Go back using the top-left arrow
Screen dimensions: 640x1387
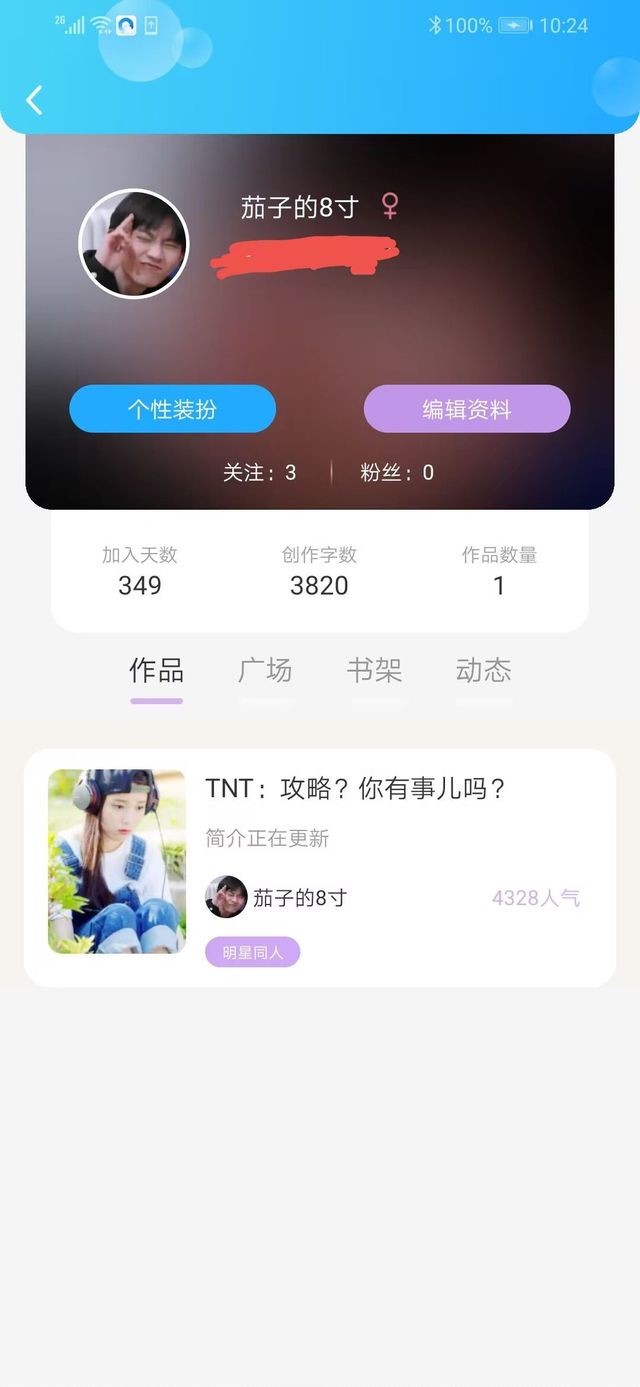tap(35, 100)
